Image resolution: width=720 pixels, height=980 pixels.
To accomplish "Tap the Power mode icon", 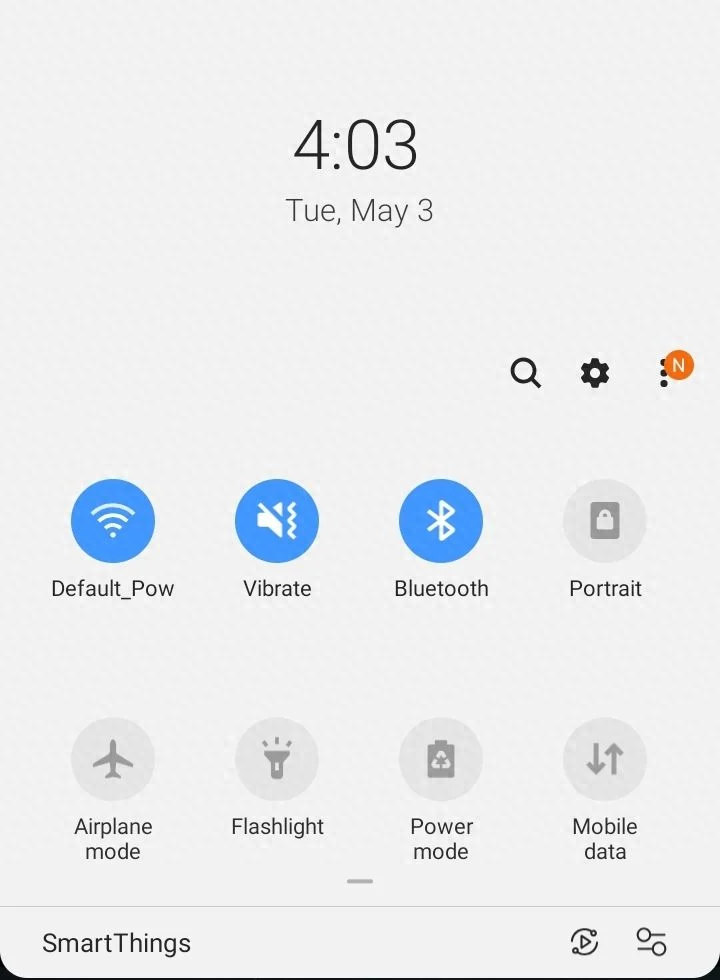I will (441, 759).
